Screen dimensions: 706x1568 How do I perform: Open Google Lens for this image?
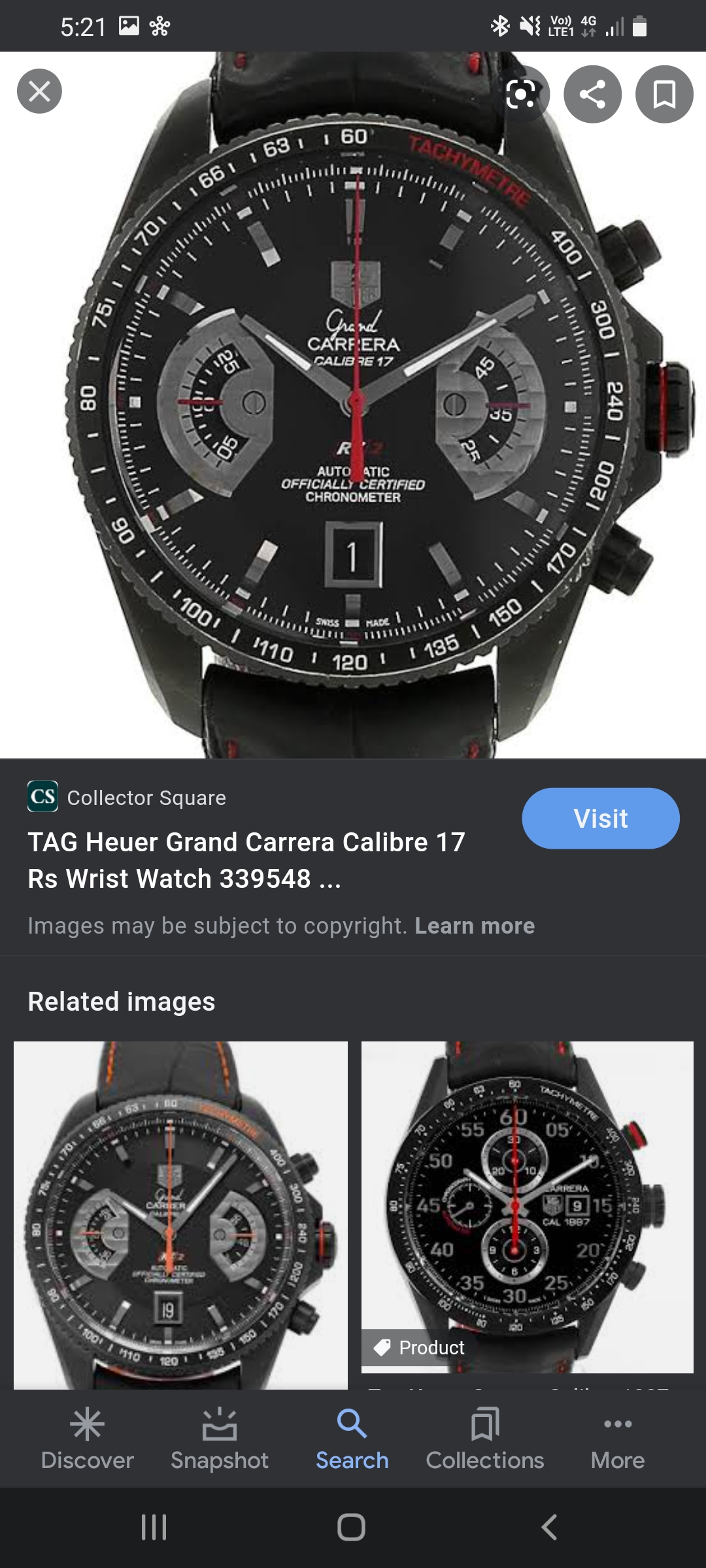[x=521, y=95]
